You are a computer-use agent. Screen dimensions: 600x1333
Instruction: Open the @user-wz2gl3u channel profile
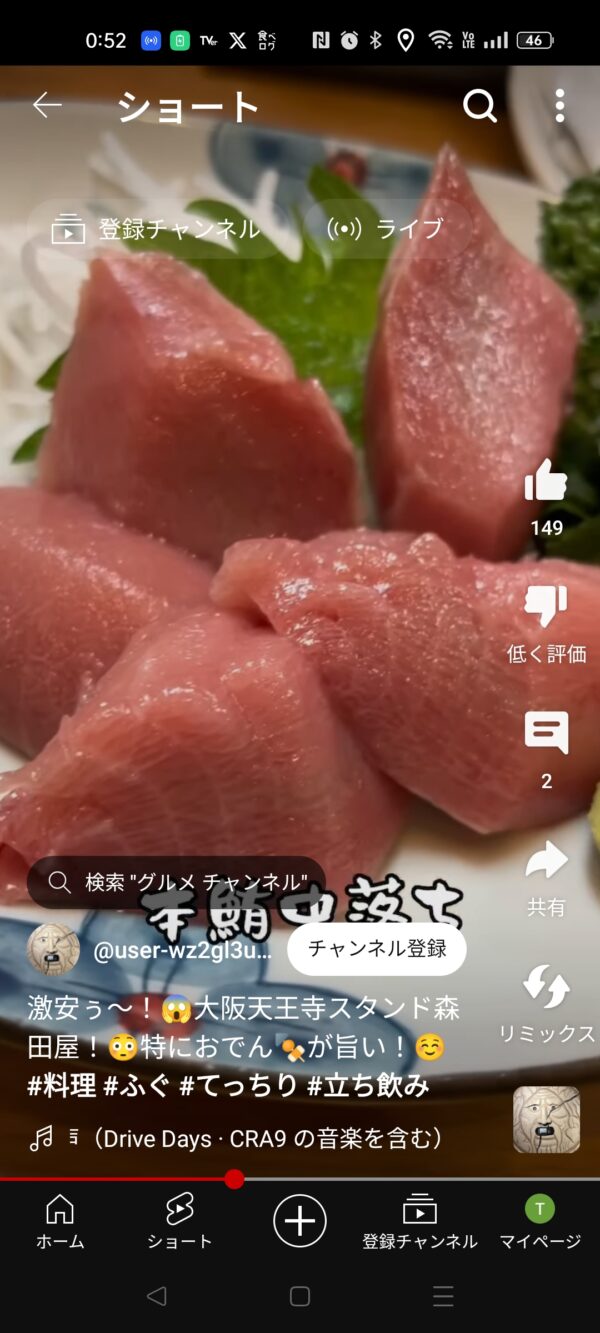point(182,951)
